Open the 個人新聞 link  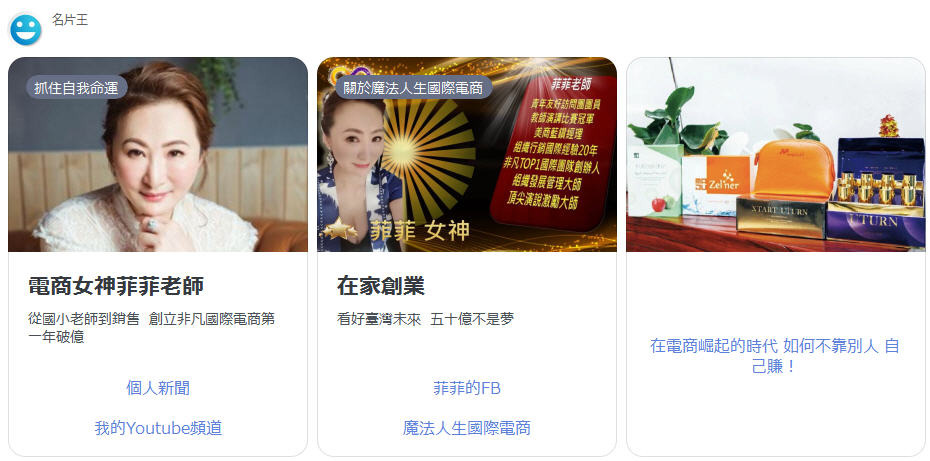click(x=158, y=388)
